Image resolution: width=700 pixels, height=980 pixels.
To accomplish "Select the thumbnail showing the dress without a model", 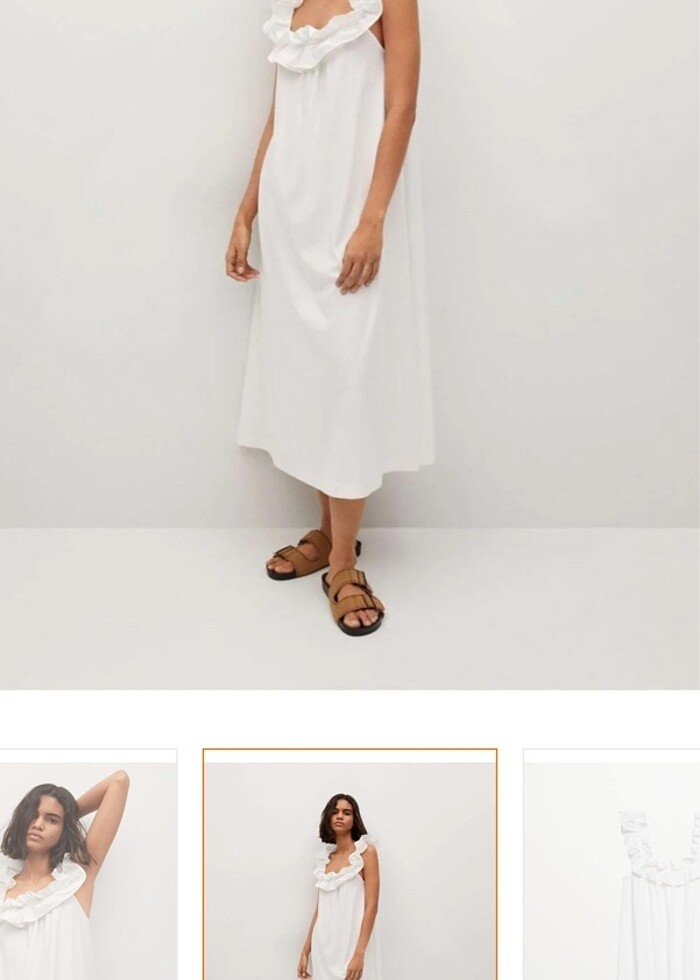I will (x=613, y=866).
